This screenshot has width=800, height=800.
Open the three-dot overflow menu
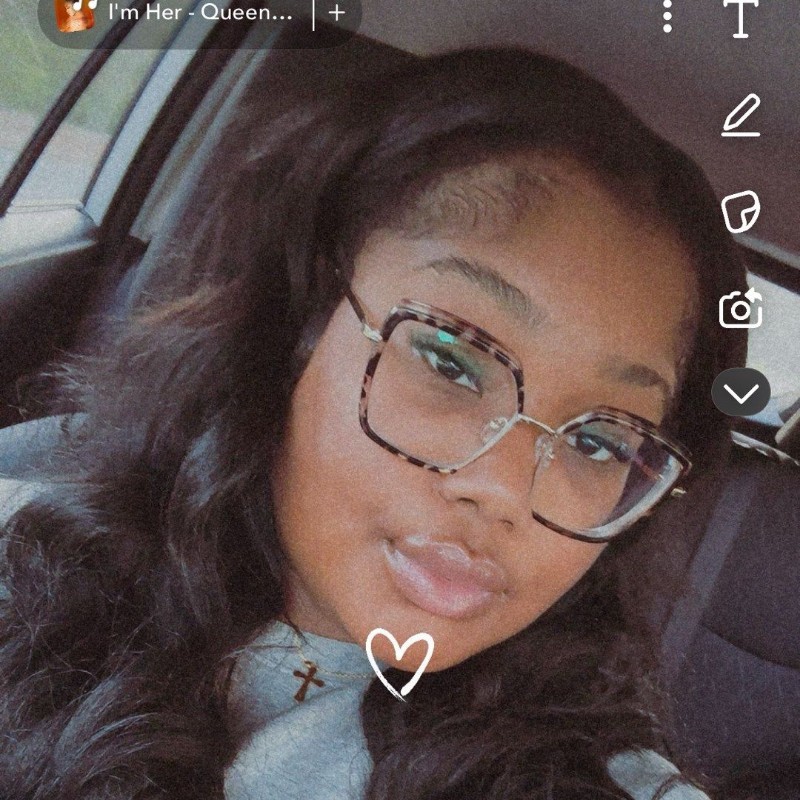668,15
